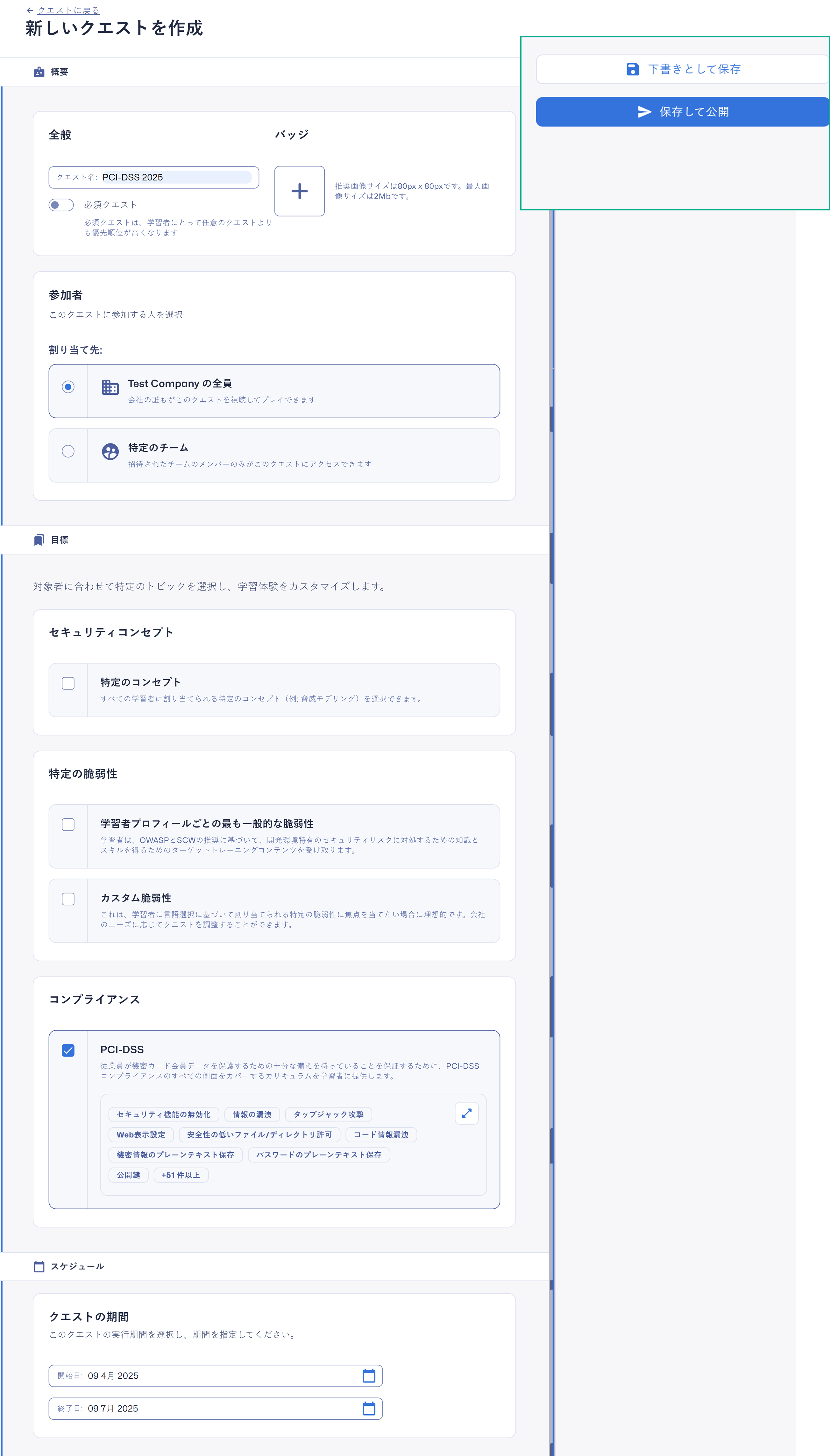Check 学習者プロフィールごとの最も一般的な脆弱性
Viewport: 830px width, 1456px height.
[x=68, y=824]
